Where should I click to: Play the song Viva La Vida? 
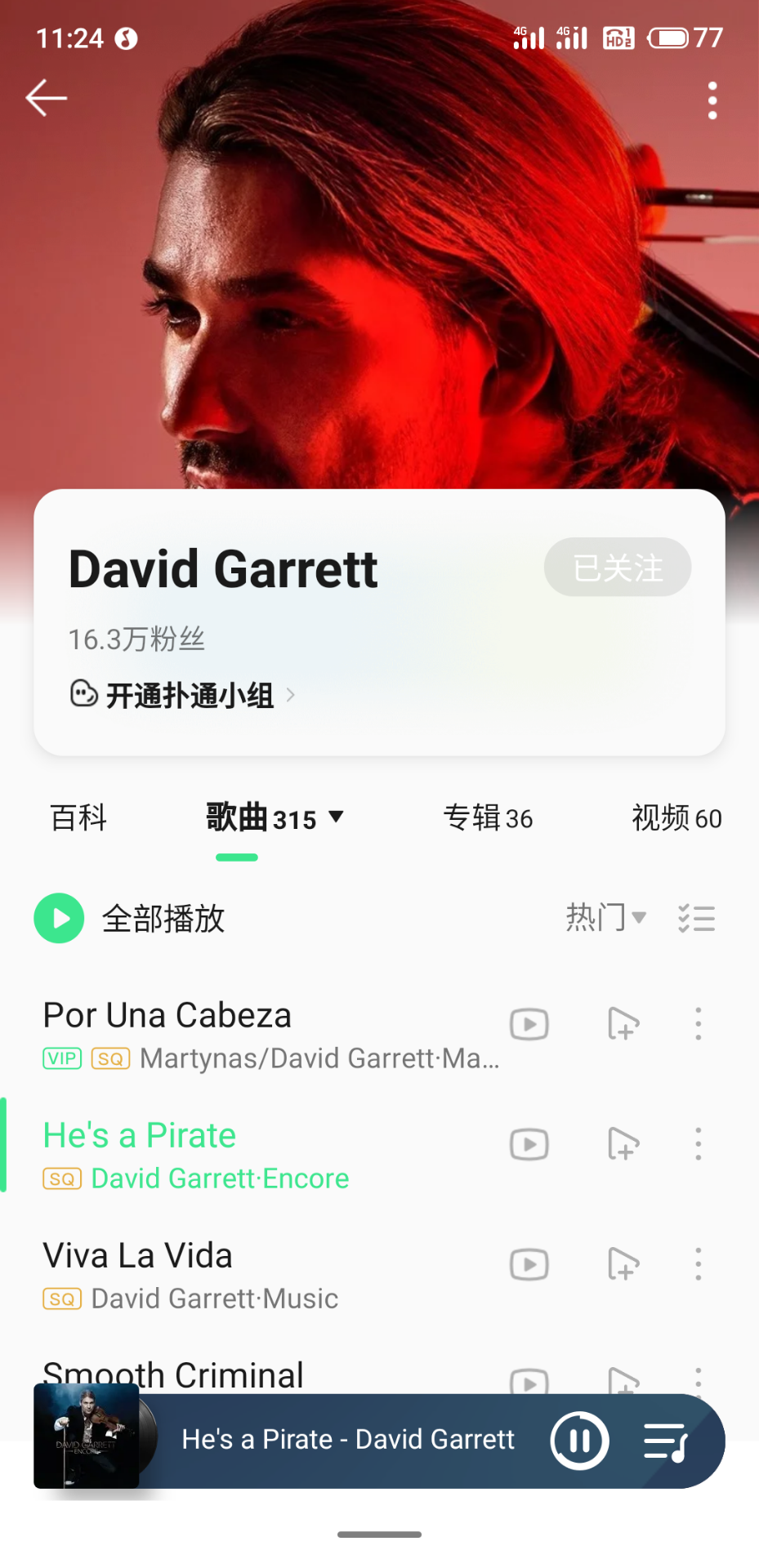pyautogui.click(x=245, y=1274)
